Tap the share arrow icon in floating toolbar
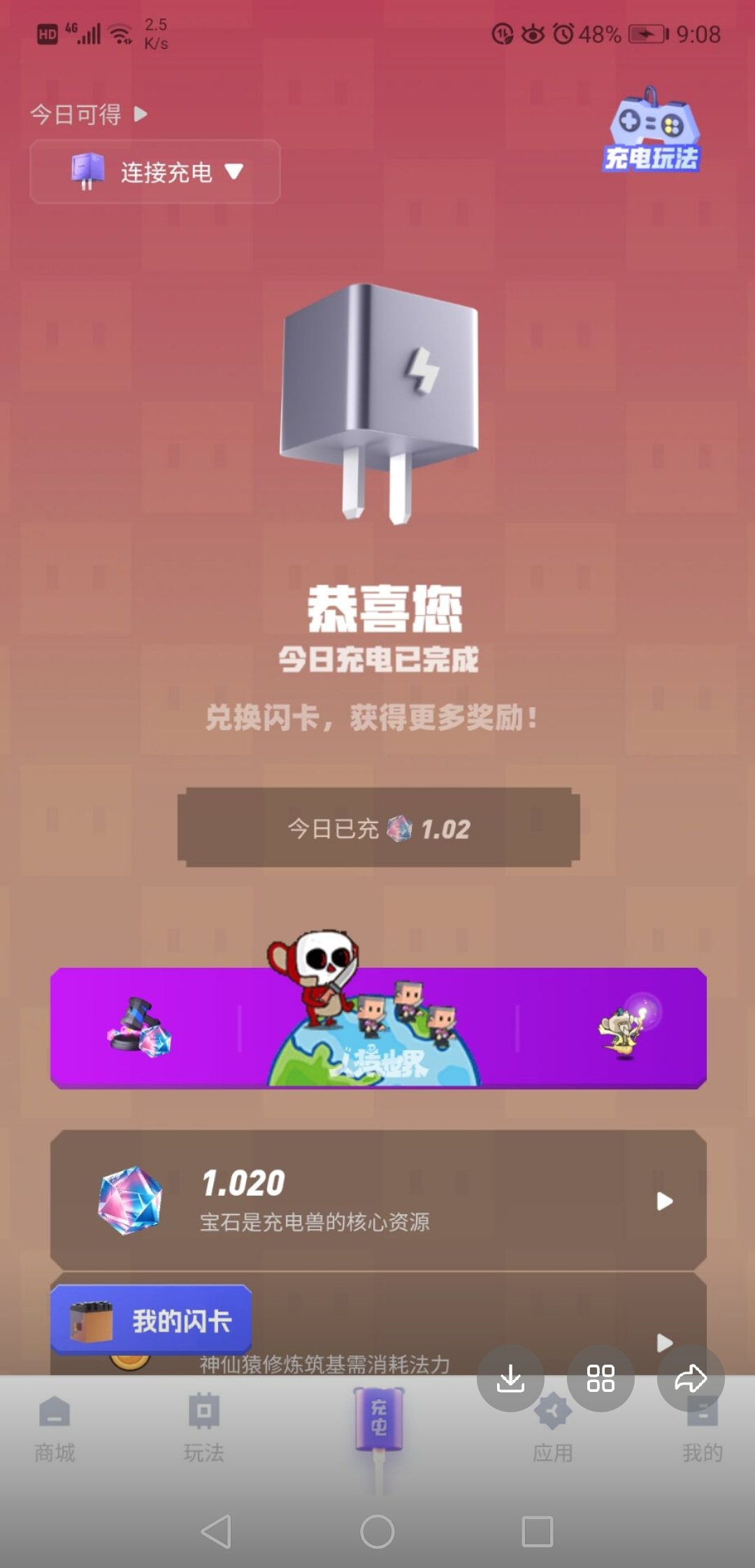The width and height of the screenshot is (755, 1568). (690, 1378)
